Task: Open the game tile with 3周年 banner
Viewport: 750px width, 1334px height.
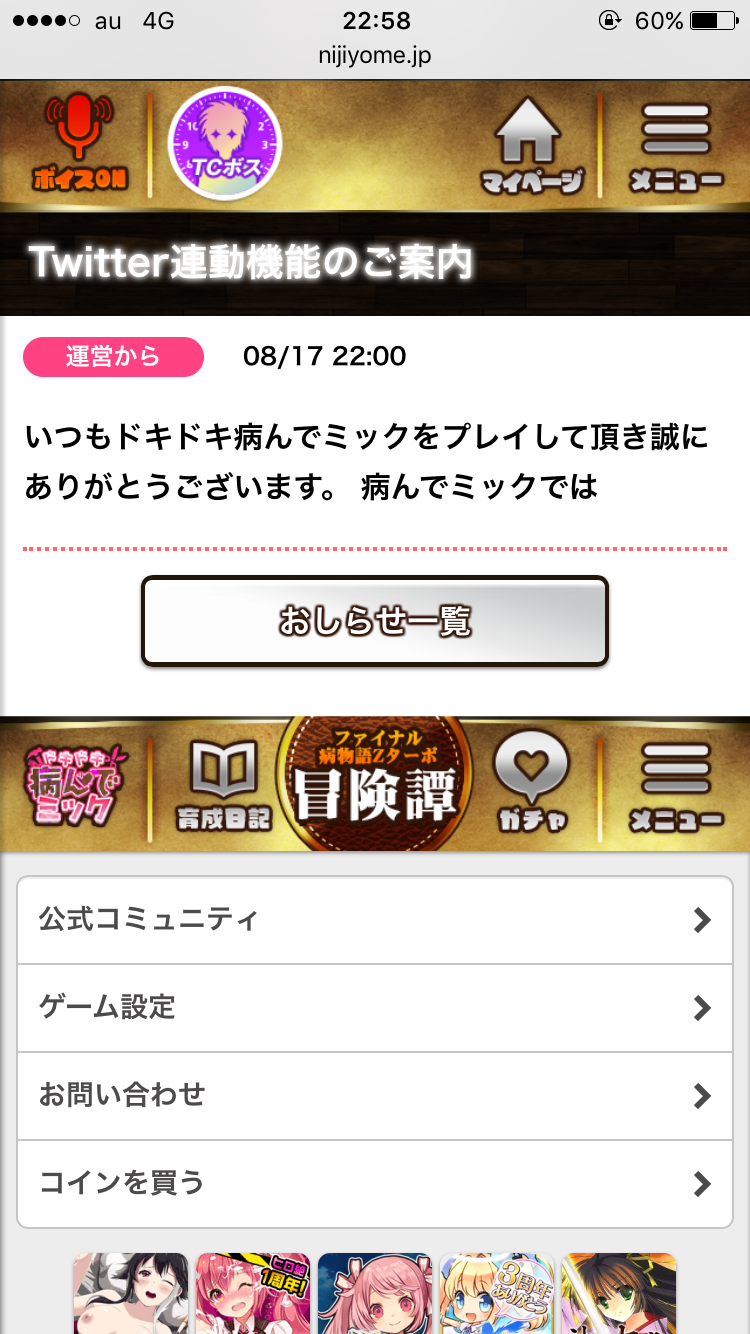Action: click(497, 1294)
